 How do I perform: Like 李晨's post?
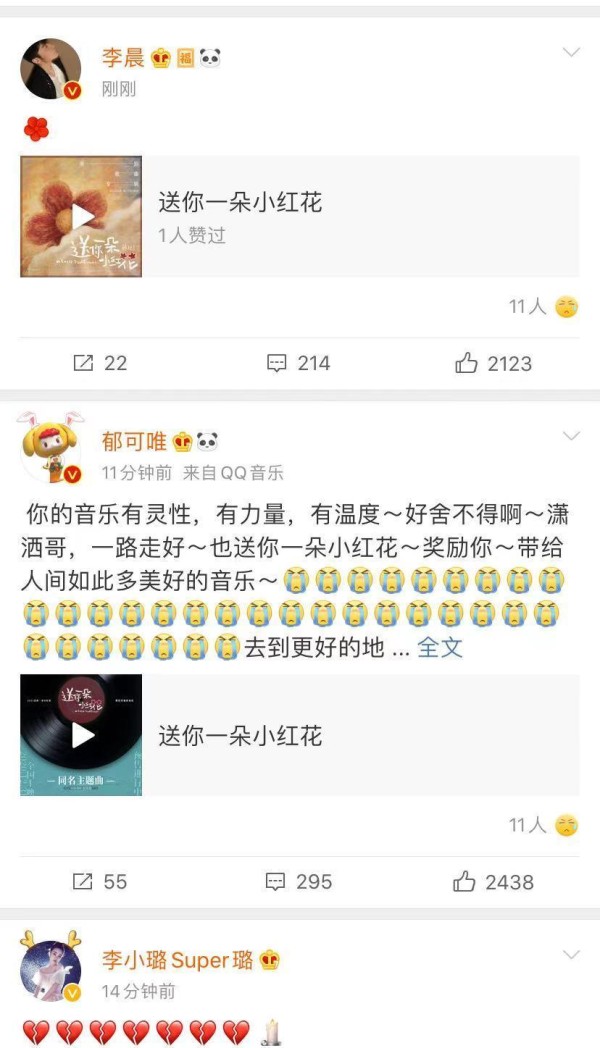pyautogui.click(x=494, y=363)
